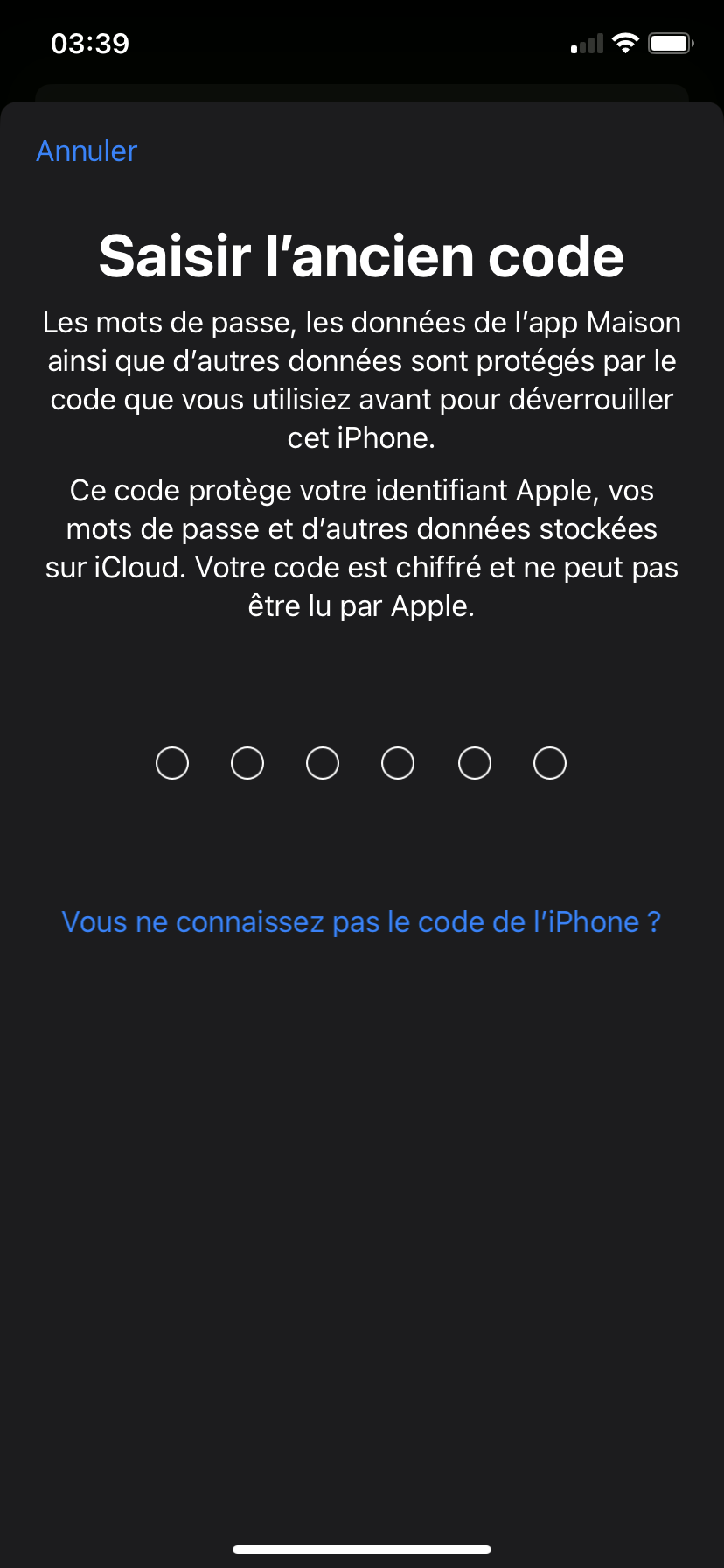Viewport: 724px width, 1568px height.
Task: Tap Annuler to cancel code entry
Action: click(87, 151)
